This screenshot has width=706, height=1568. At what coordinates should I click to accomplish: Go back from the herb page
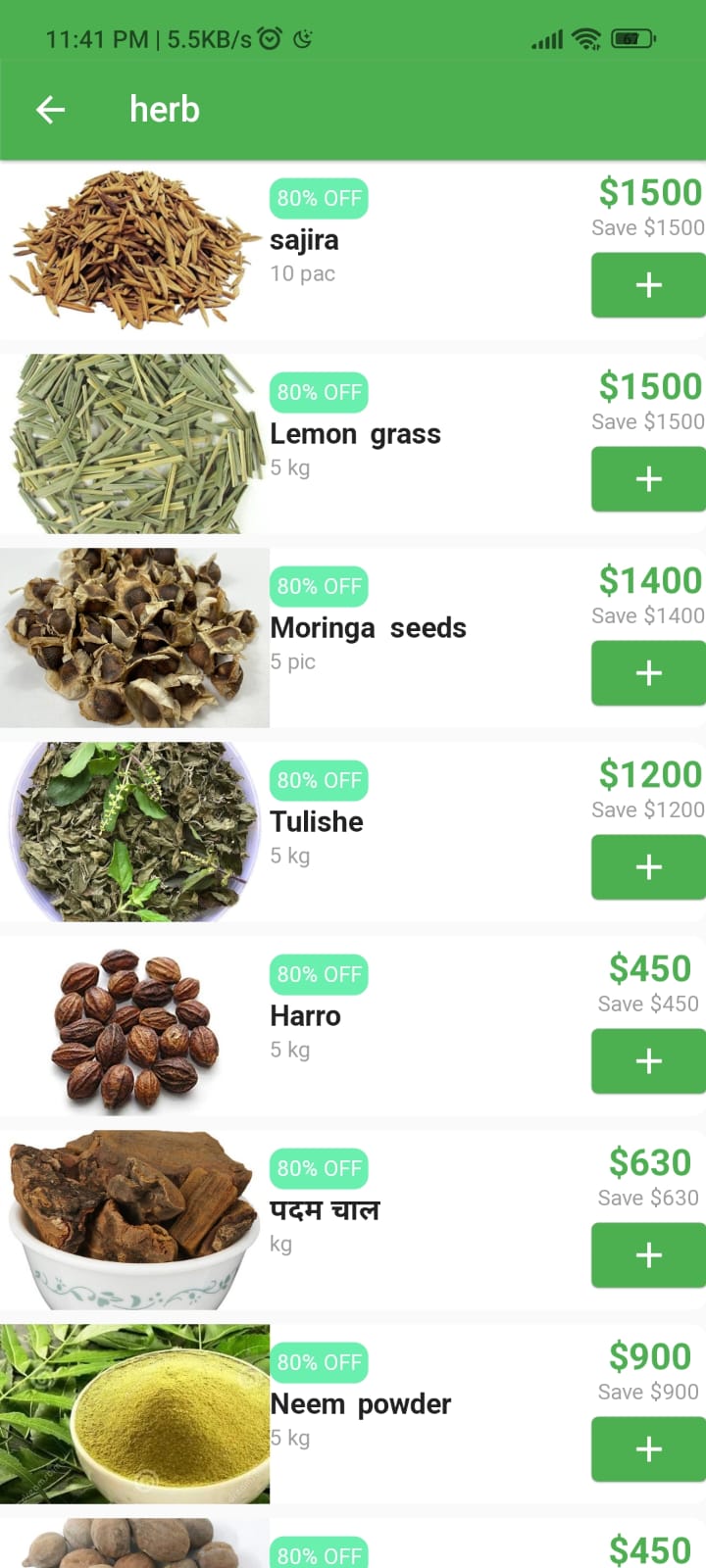(x=51, y=110)
